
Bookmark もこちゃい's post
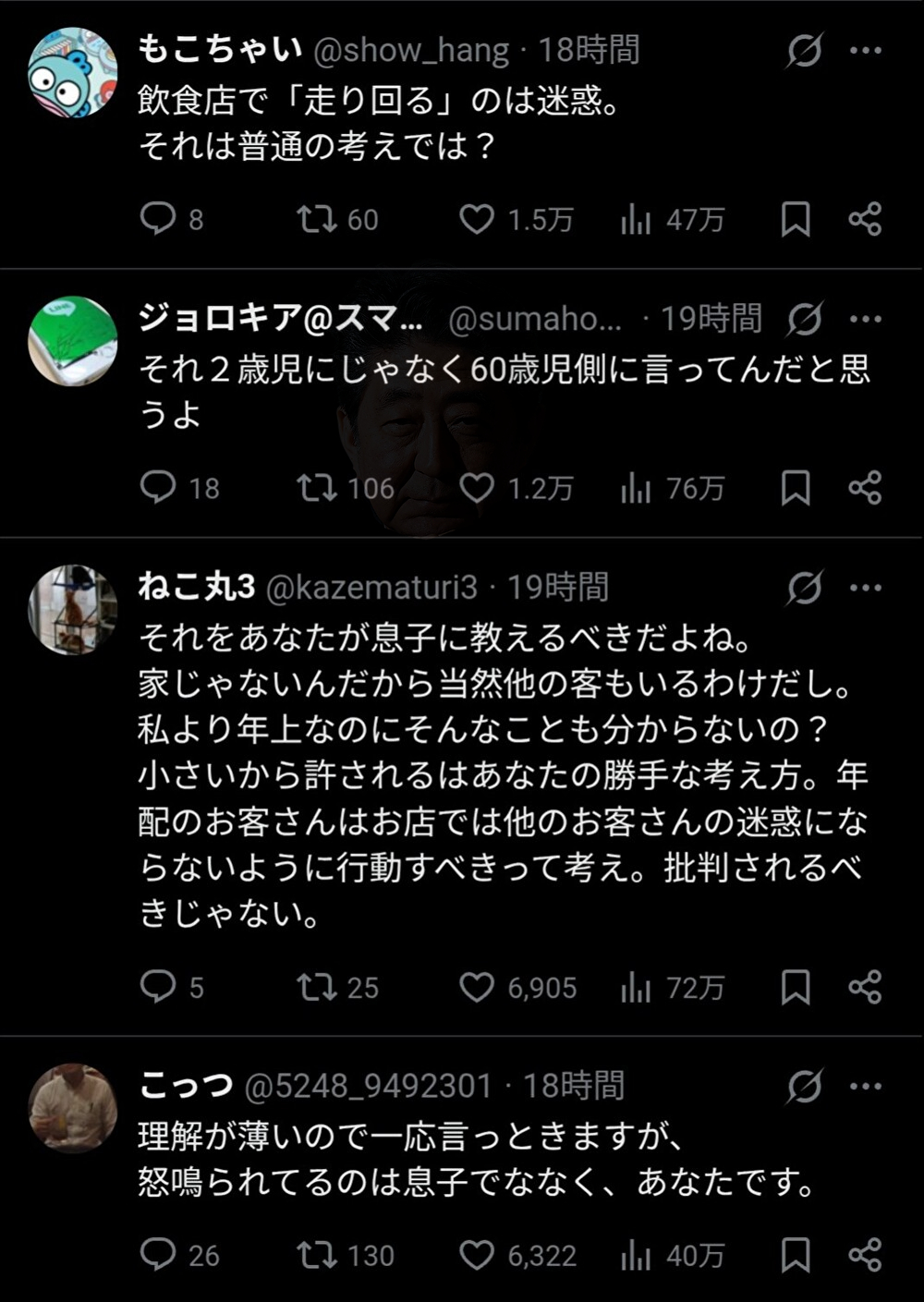coord(796,219)
